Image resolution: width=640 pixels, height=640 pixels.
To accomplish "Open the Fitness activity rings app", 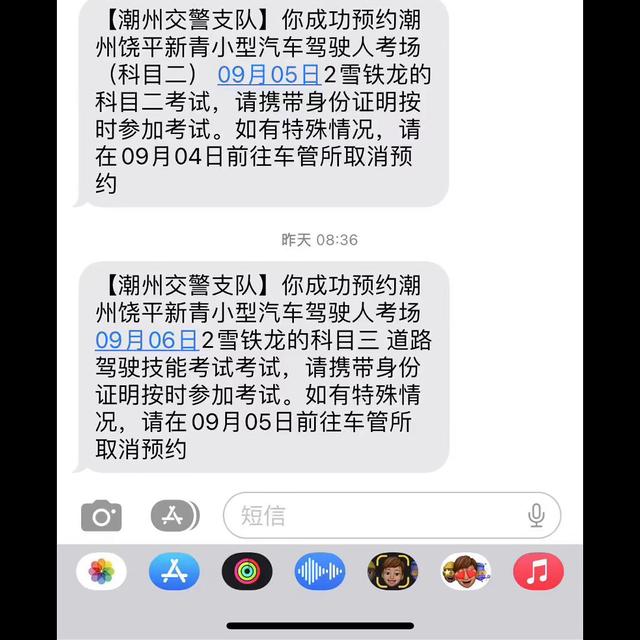I will 247,571.
